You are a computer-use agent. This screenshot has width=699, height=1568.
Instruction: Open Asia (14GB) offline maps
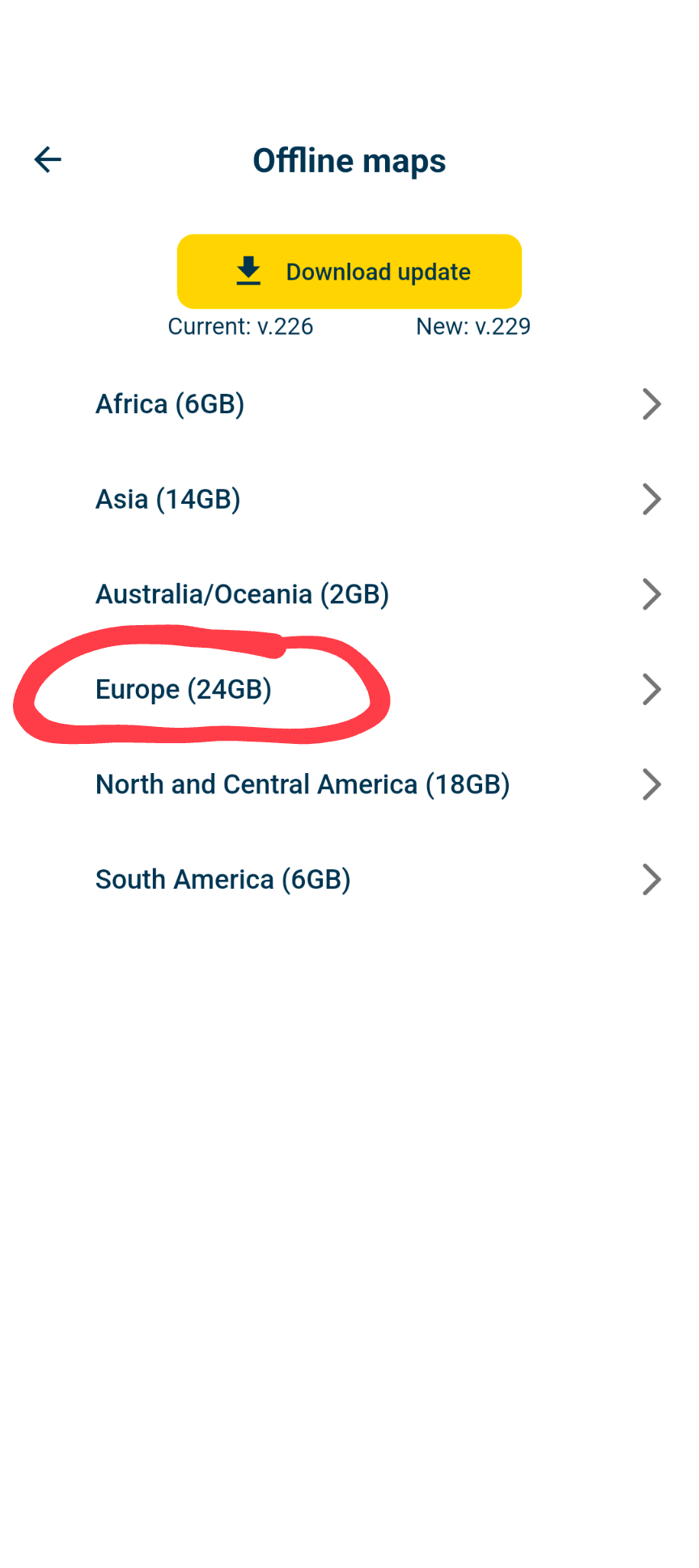349,500
